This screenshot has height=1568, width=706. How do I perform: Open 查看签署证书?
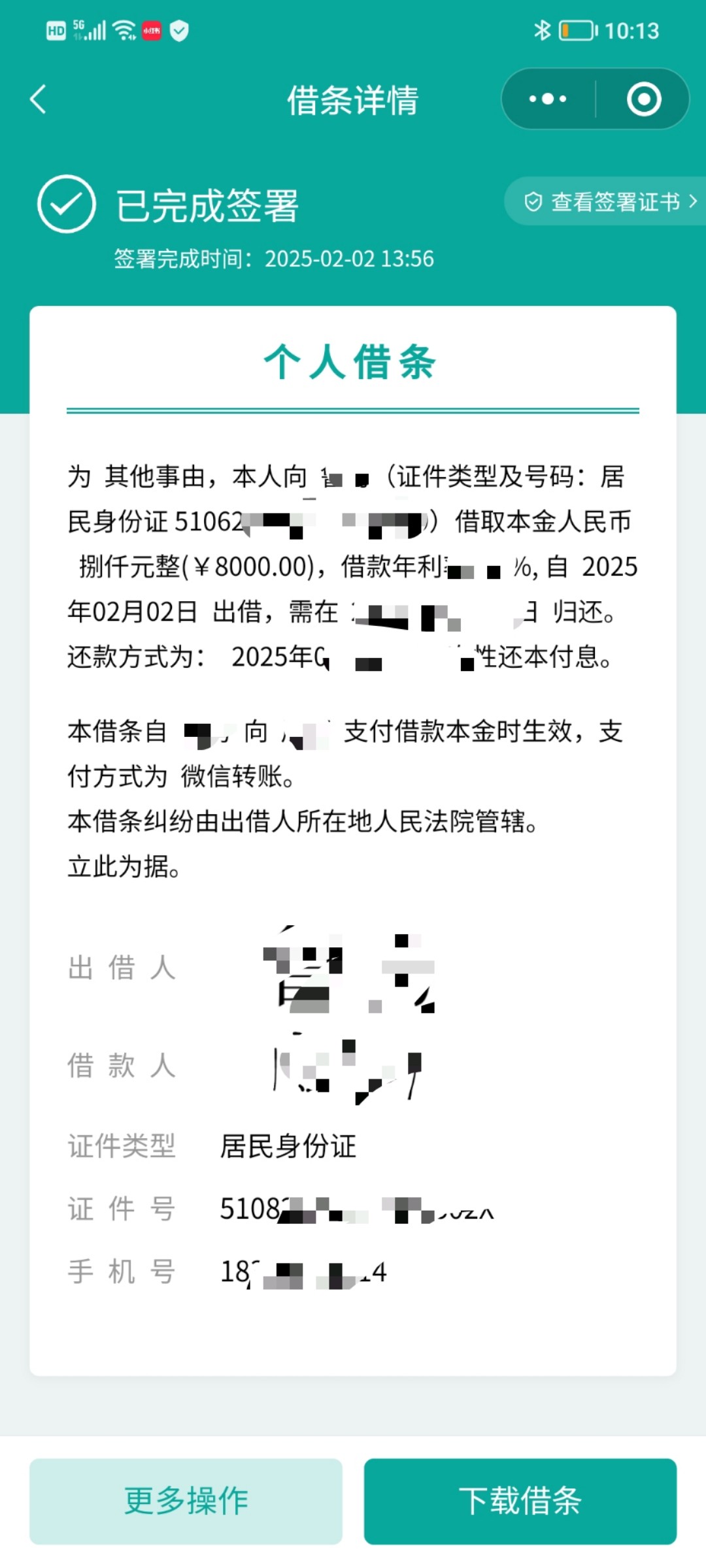point(609,202)
